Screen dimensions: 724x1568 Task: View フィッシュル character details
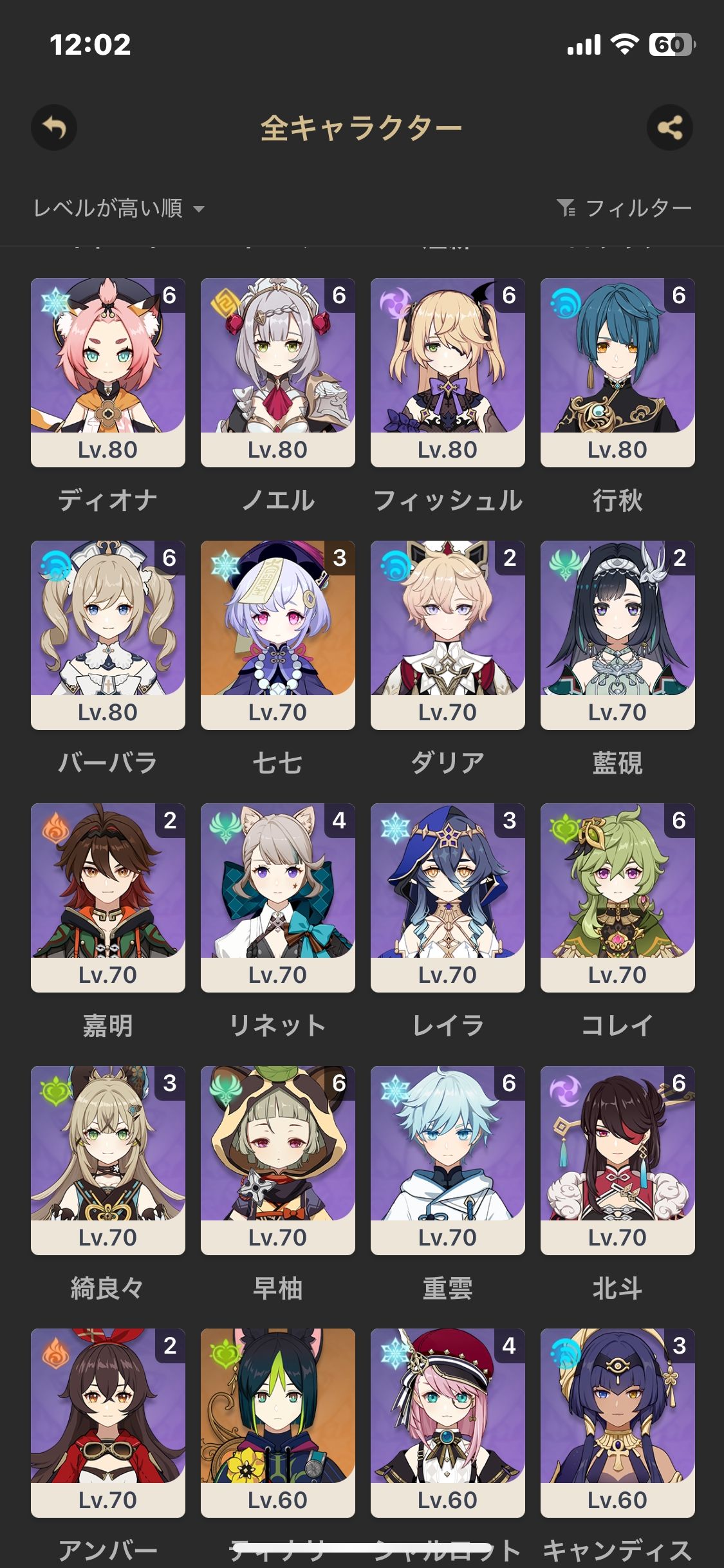click(x=448, y=372)
